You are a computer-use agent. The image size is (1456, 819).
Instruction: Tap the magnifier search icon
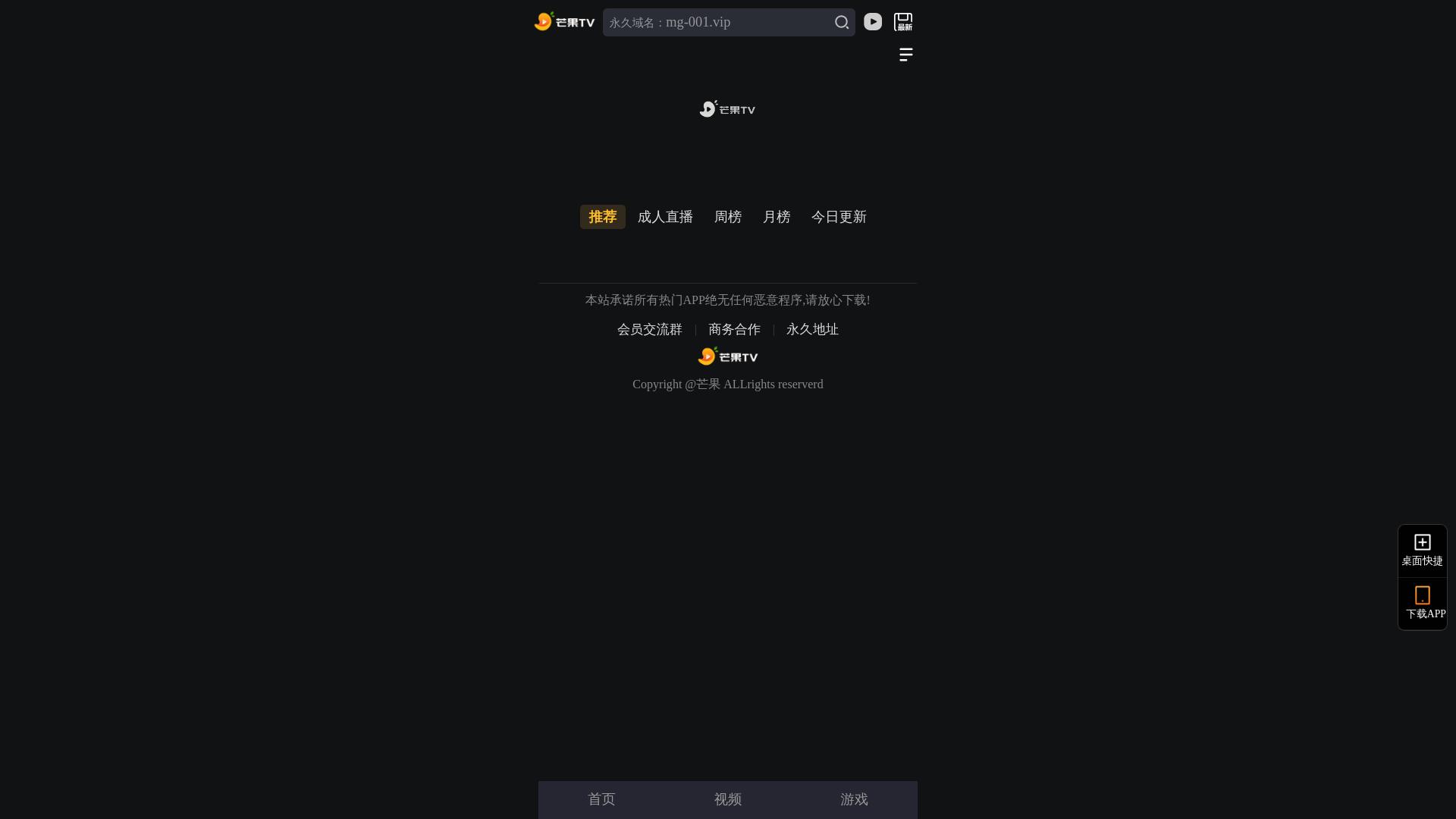842,22
